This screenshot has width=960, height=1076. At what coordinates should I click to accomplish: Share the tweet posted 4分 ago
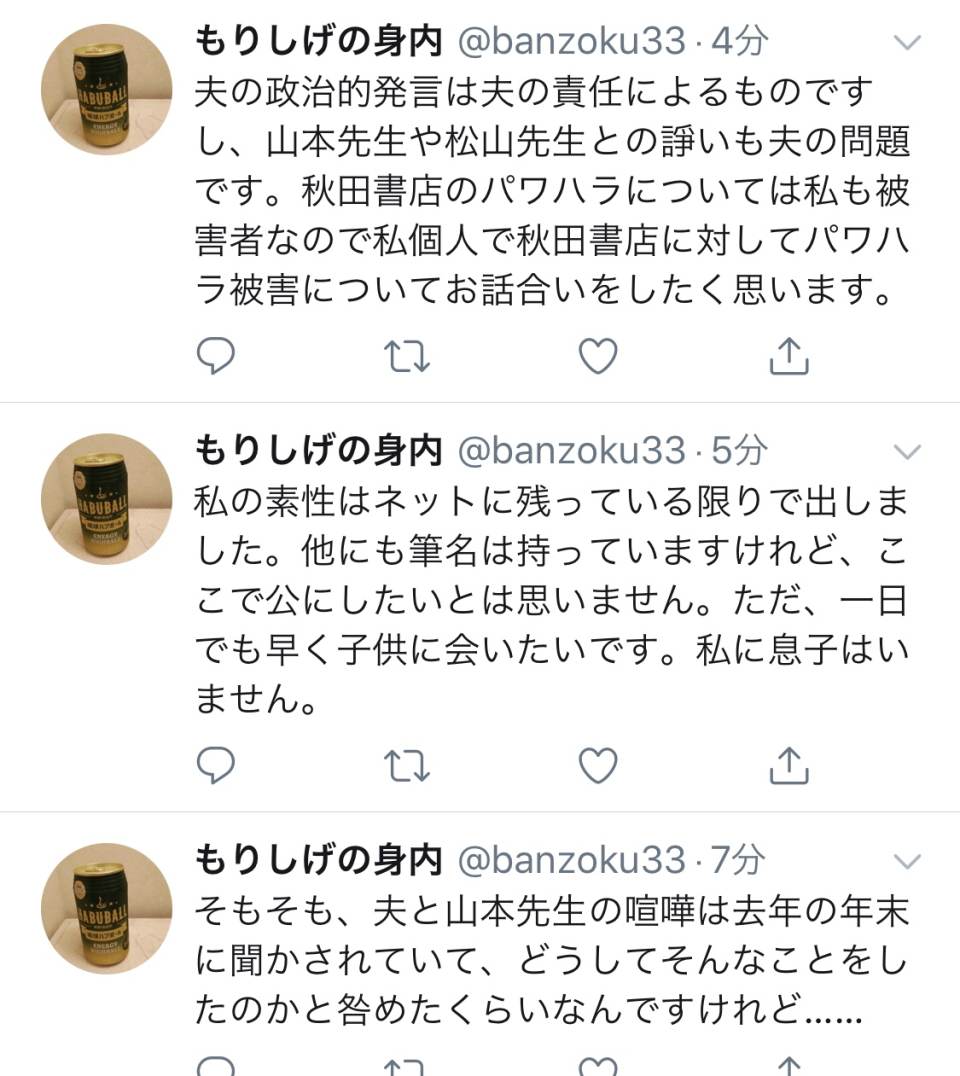[788, 355]
